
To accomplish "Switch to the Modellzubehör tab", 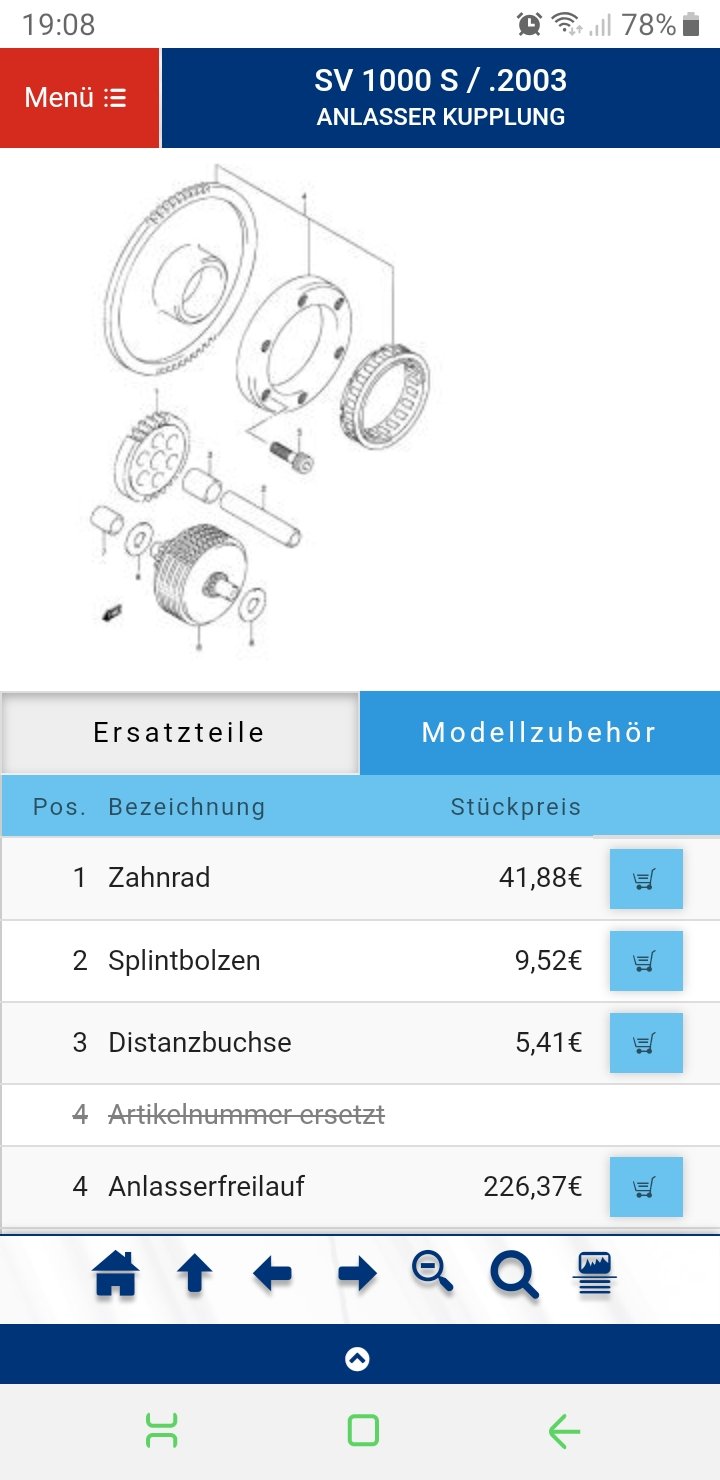I will pyautogui.click(x=539, y=732).
